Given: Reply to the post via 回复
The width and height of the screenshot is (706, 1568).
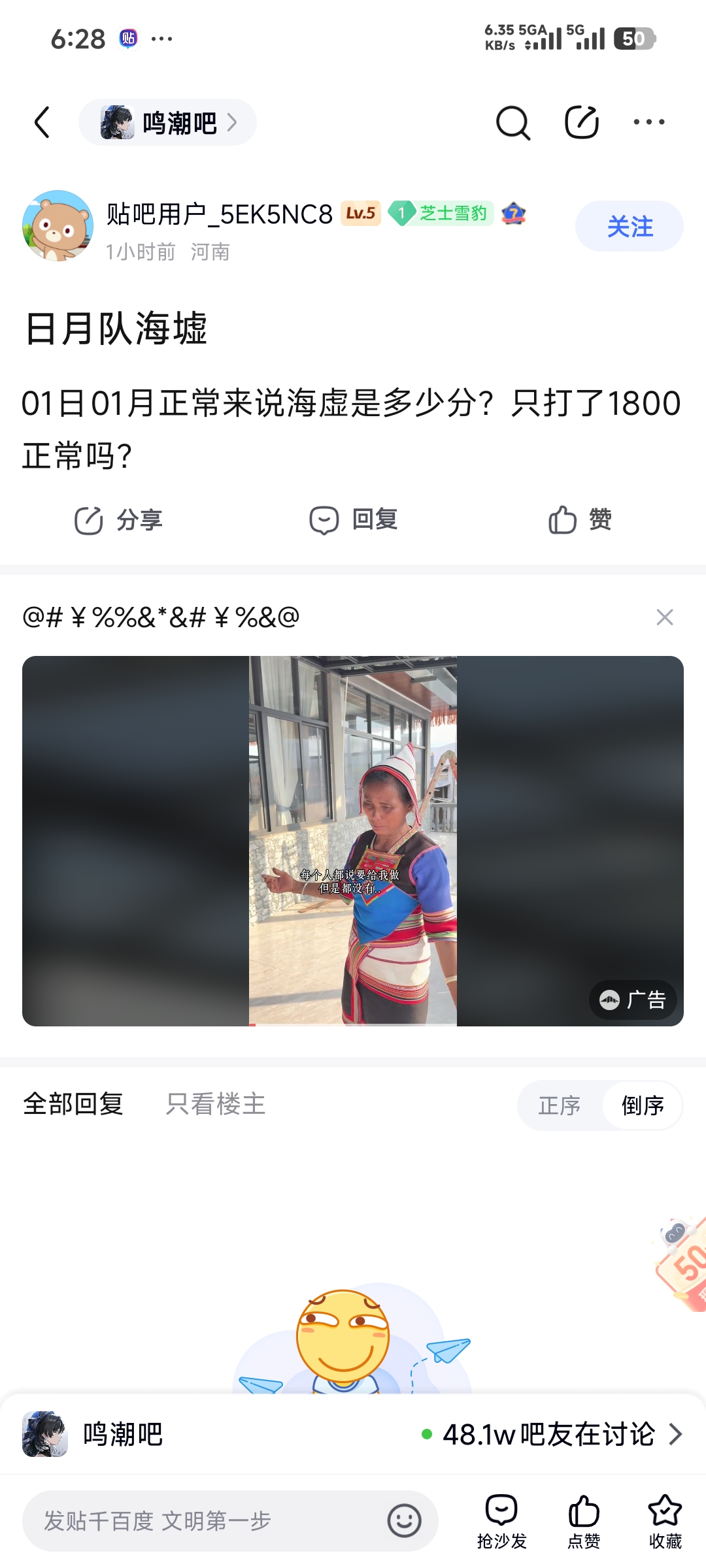Looking at the screenshot, I should (354, 520).
